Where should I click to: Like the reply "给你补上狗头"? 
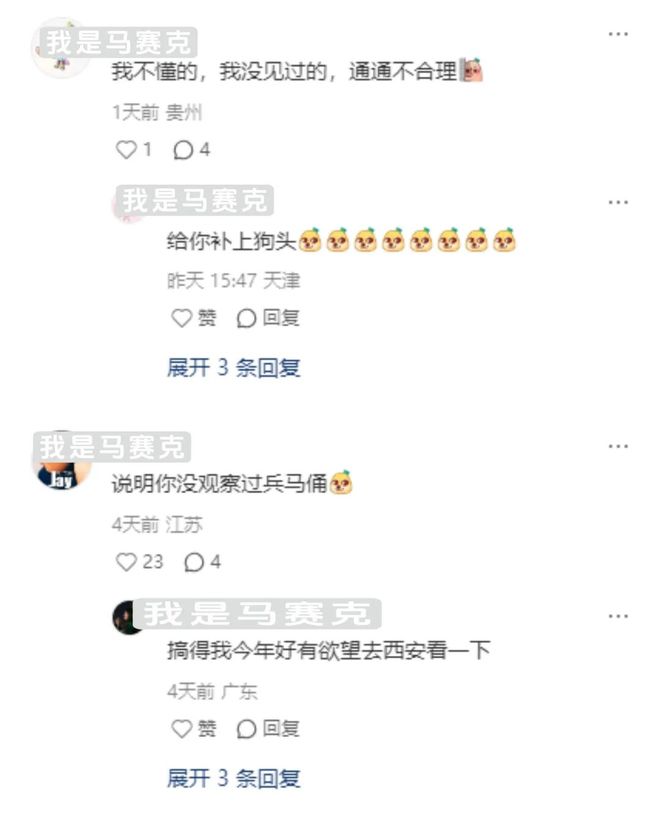pyautogui.click(x=183, y=318)
